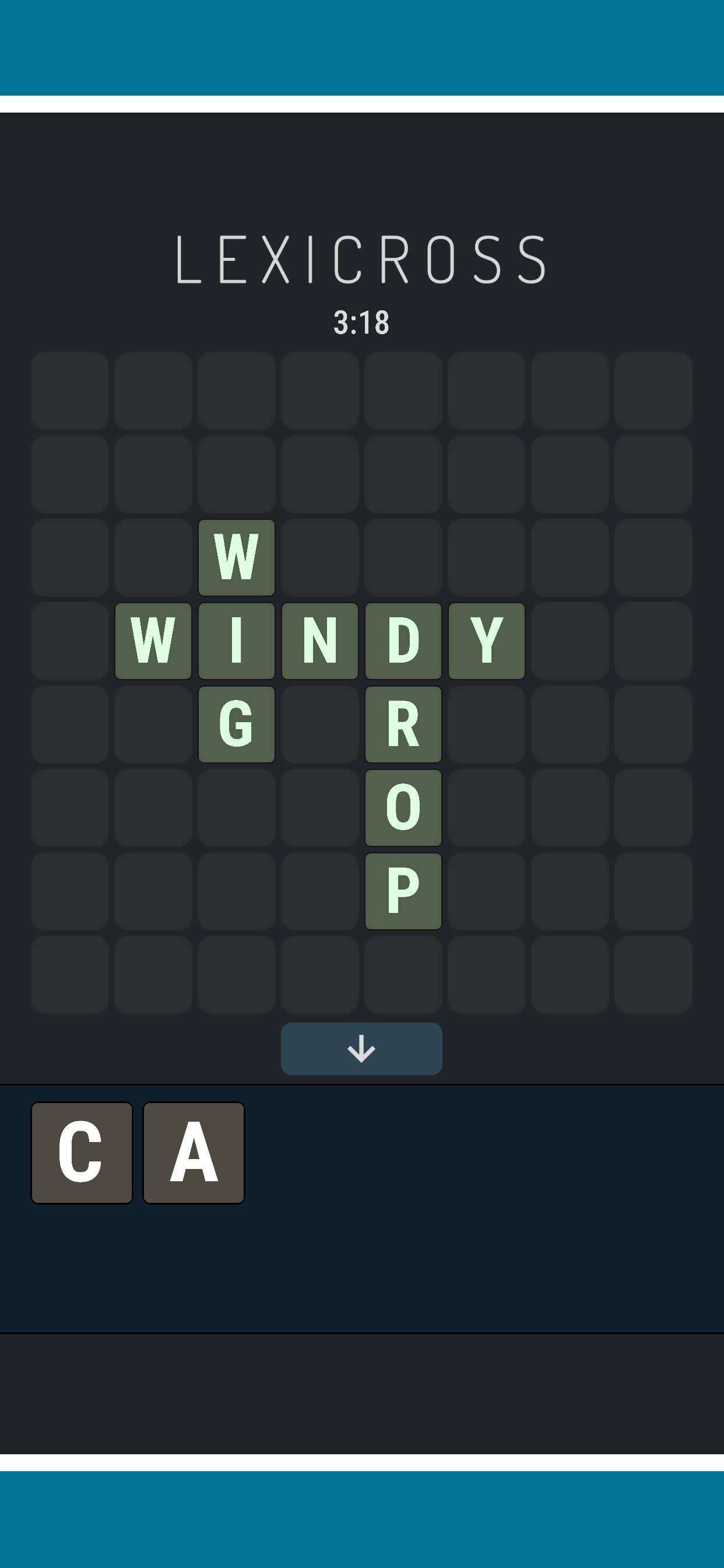This screenshot has width=724, height=1568.
Task: Tap the down arrow button
Action: point(361,1048)
